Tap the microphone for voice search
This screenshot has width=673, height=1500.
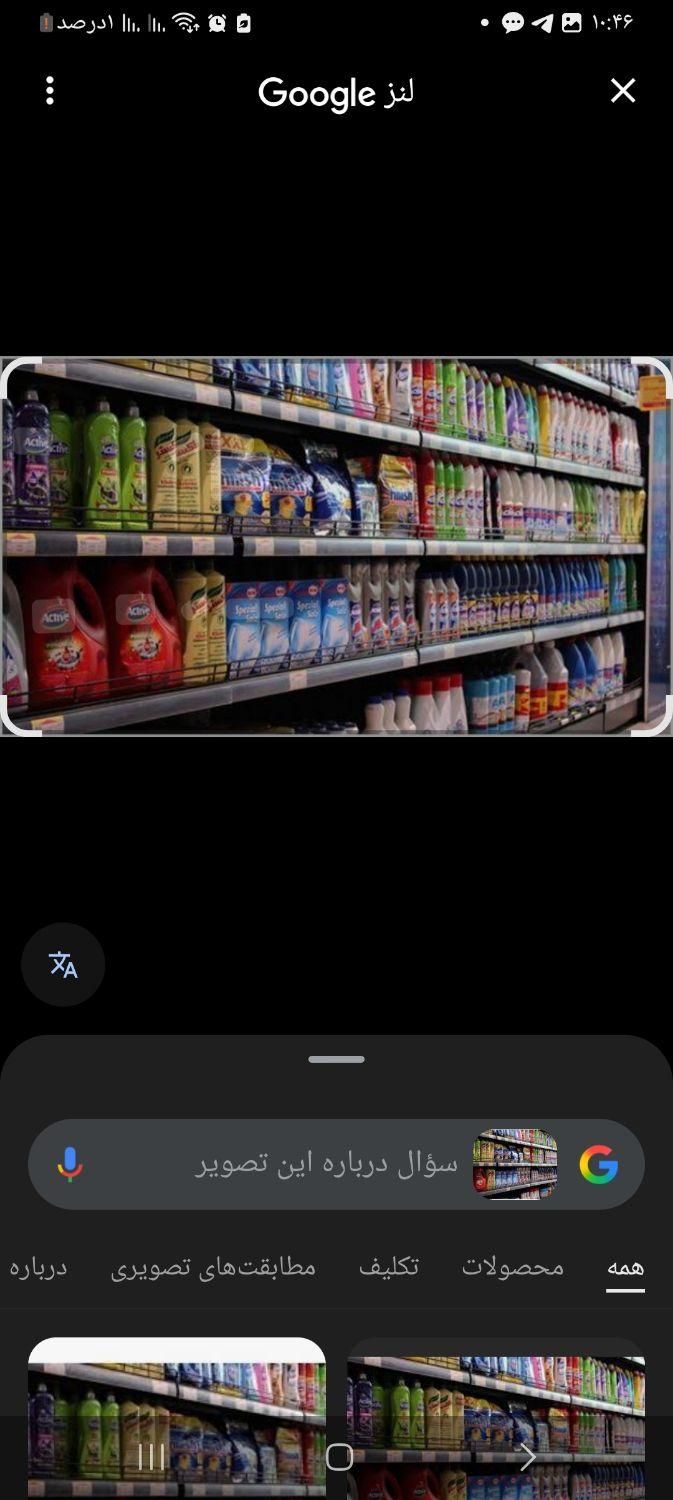70,1164
